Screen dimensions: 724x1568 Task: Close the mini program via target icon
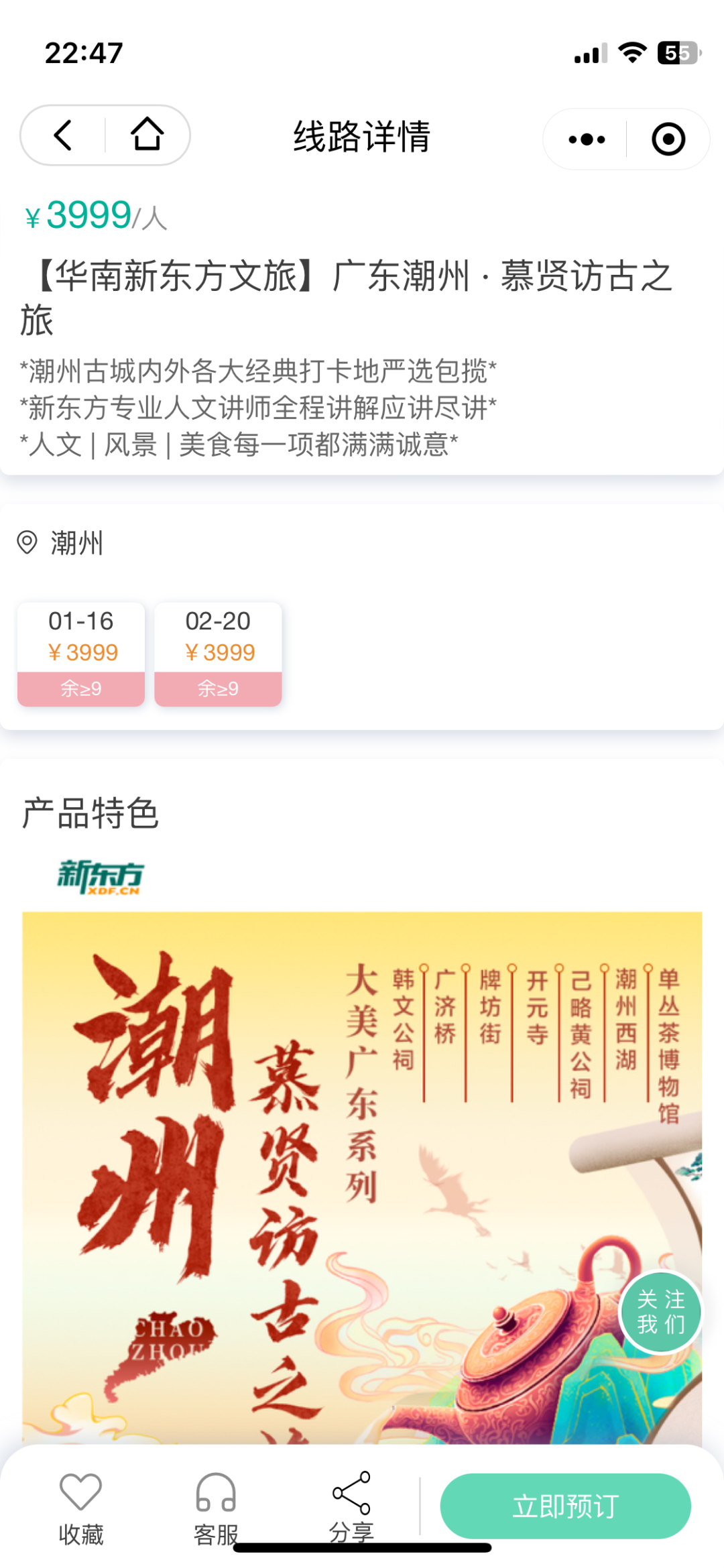click(668, 139)
